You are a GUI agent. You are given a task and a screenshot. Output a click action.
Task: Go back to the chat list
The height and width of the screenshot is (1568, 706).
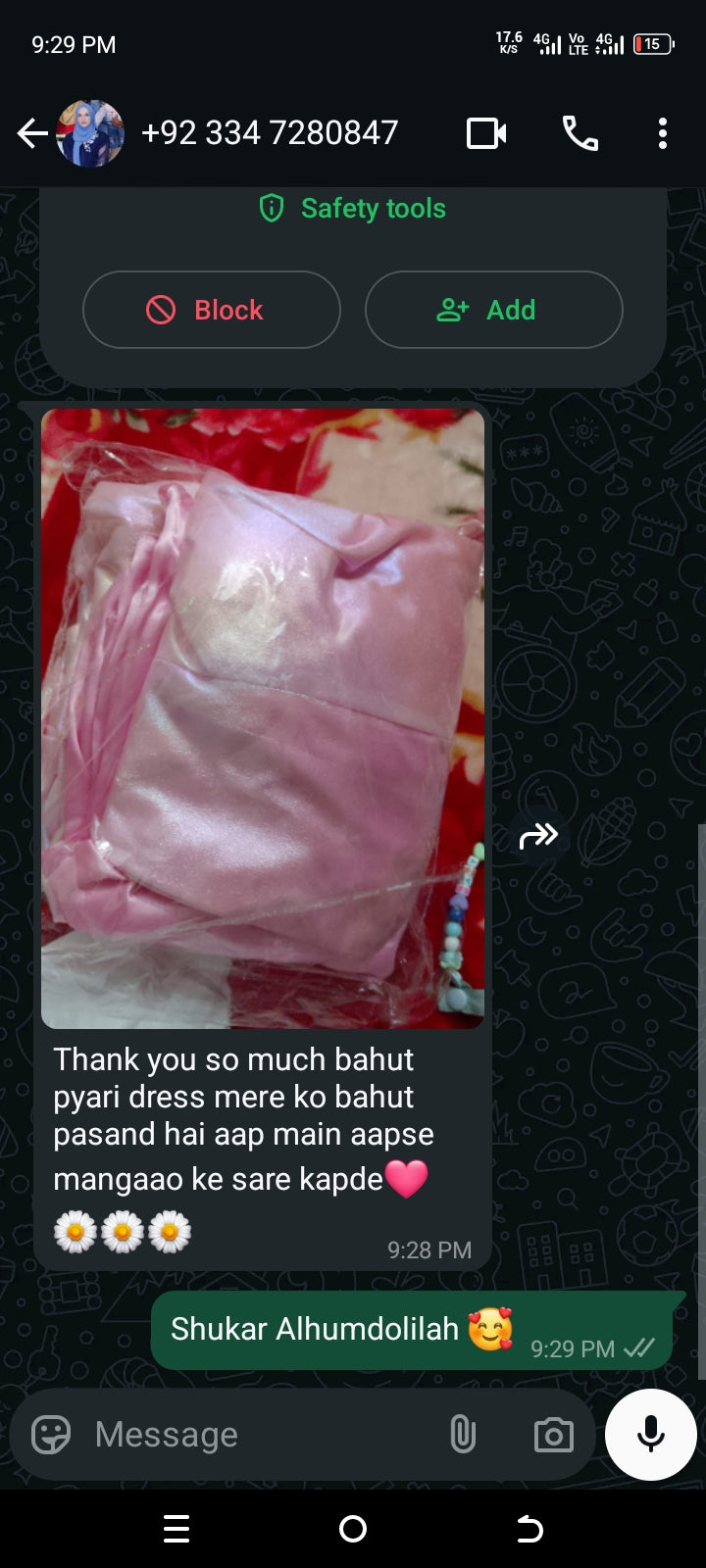click(x=32, y=133)
